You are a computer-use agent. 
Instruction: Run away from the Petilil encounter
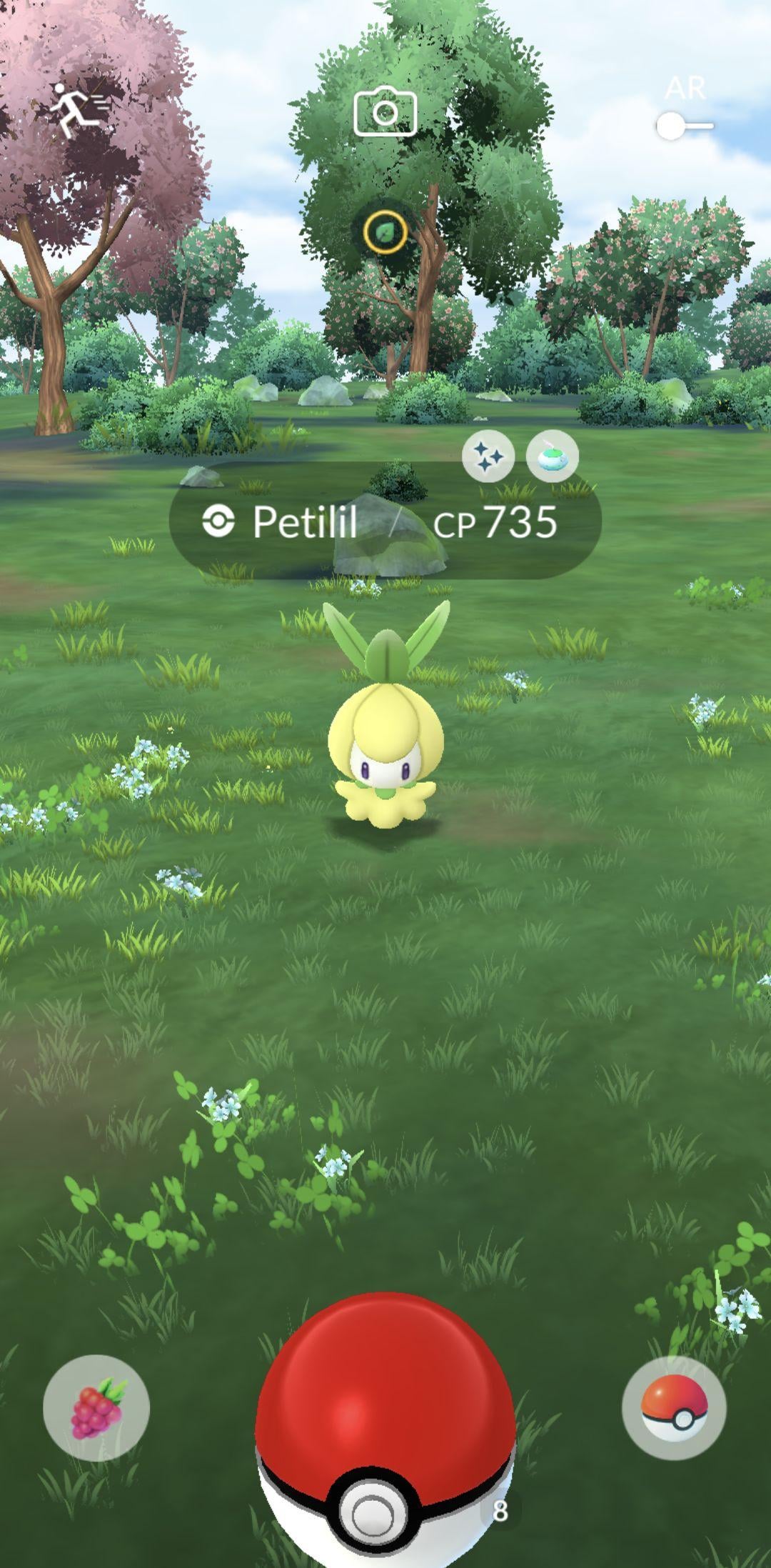pos(77,109)
